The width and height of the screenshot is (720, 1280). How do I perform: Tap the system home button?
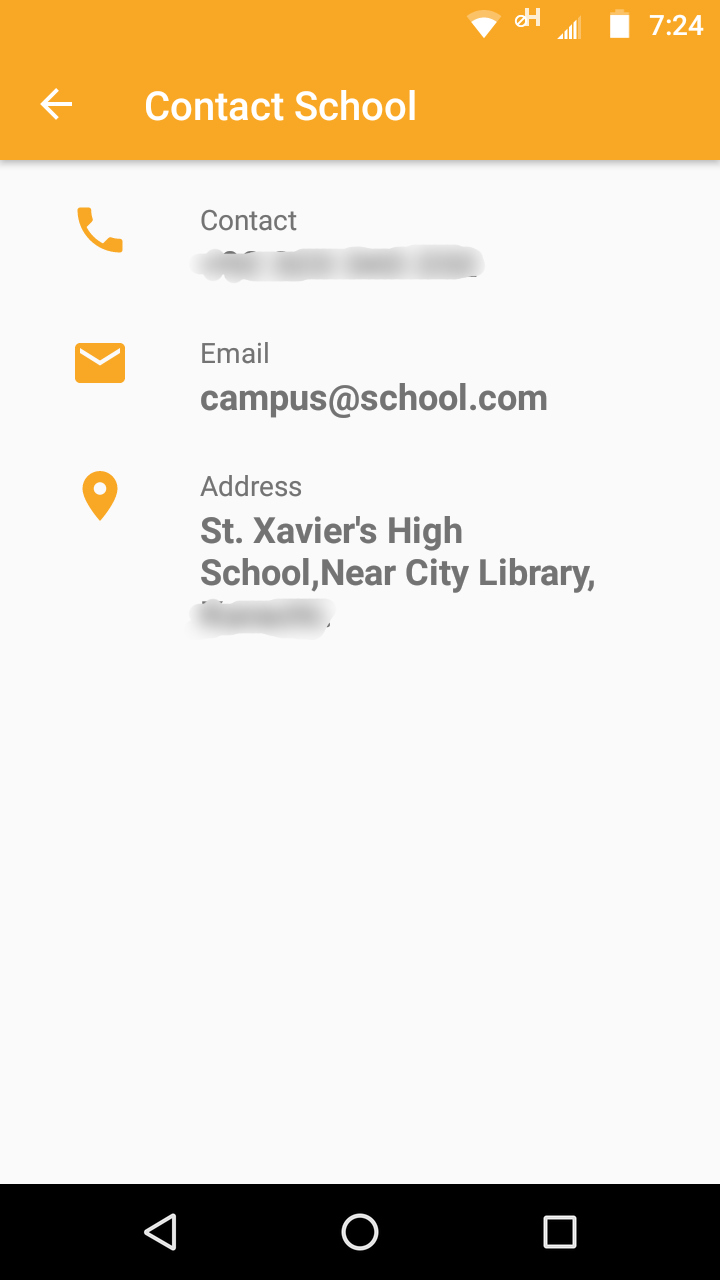(360, 1231)
